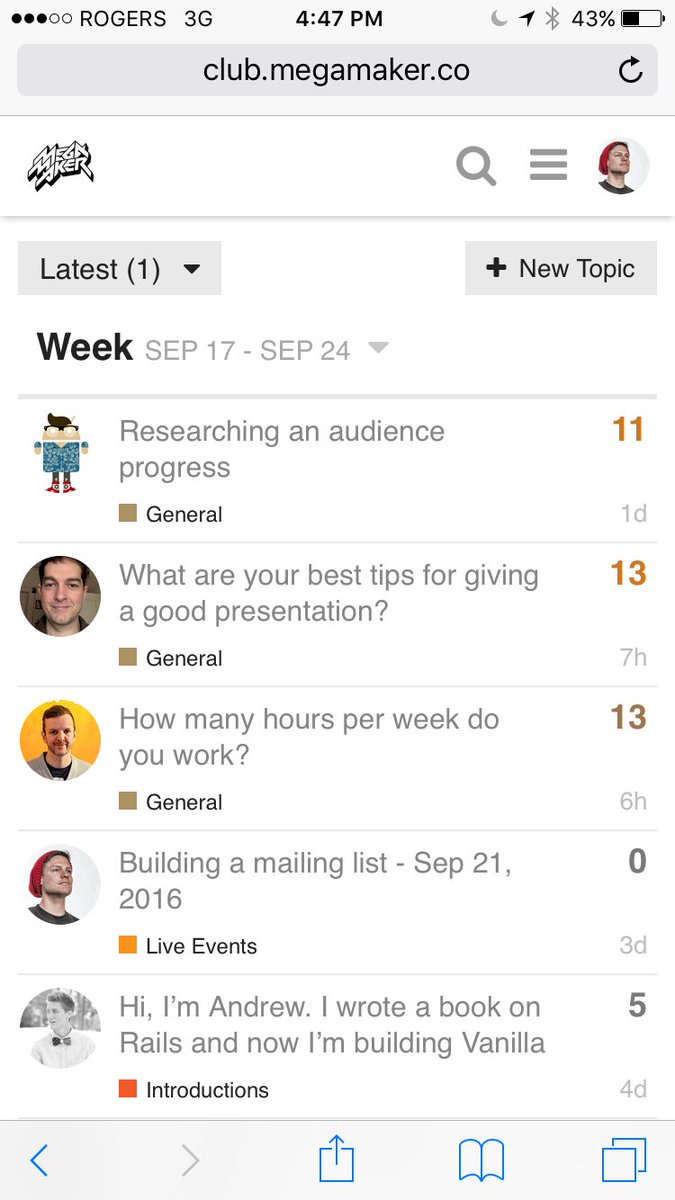This screenshot has height=1200, width=675.
Task: Open the Safari share sheet
Action: (336, 1160)
